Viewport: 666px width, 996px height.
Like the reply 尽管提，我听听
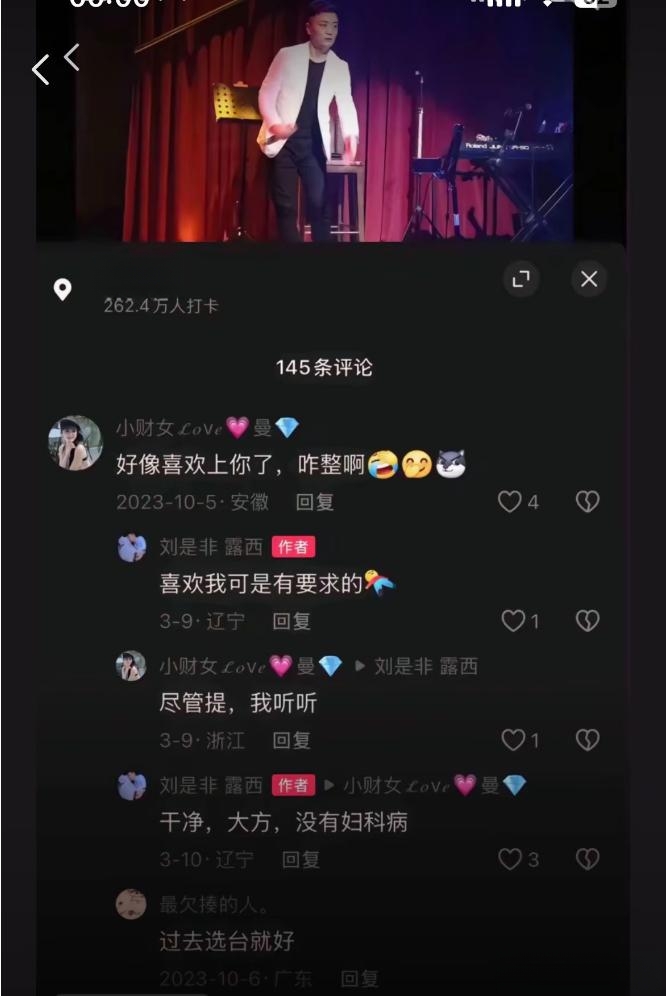tap(513, 740)
